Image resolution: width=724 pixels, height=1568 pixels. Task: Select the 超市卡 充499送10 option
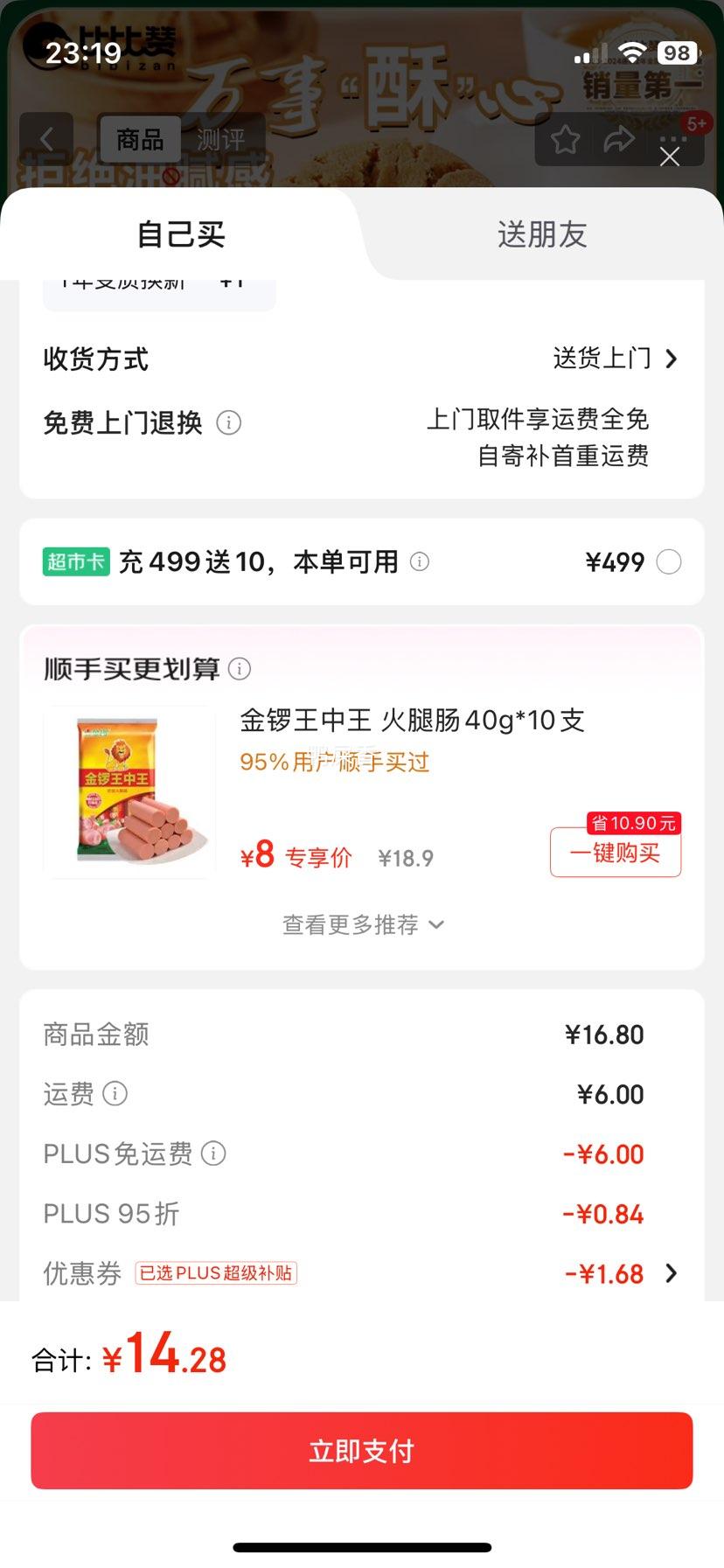pyautogui.click(x=669, y=561)
